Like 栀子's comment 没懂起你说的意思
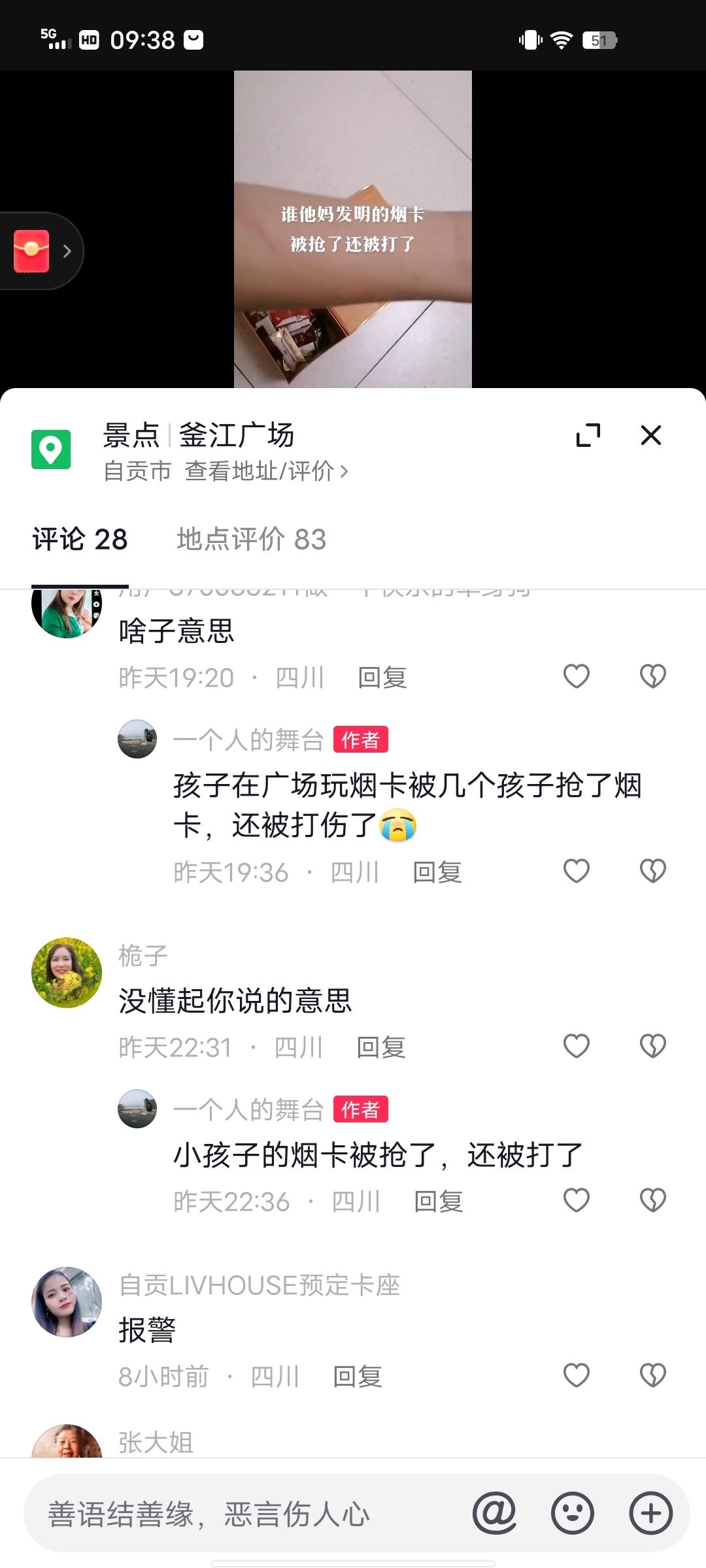Screen dimensions: 706x1568 (577, 1046)
